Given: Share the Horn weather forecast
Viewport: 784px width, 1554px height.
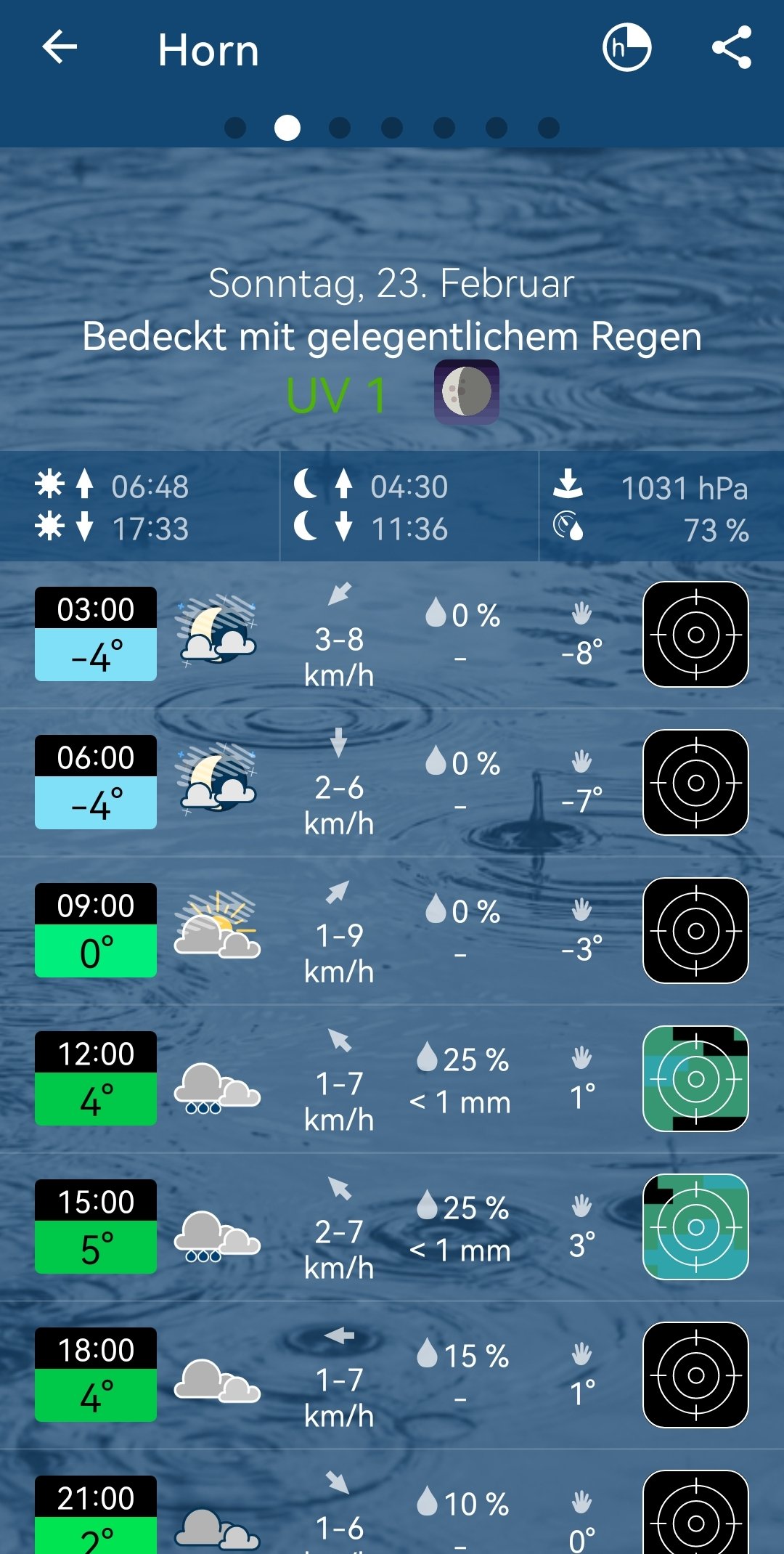Looking at the screenshot, I should (x=731, y=48).
